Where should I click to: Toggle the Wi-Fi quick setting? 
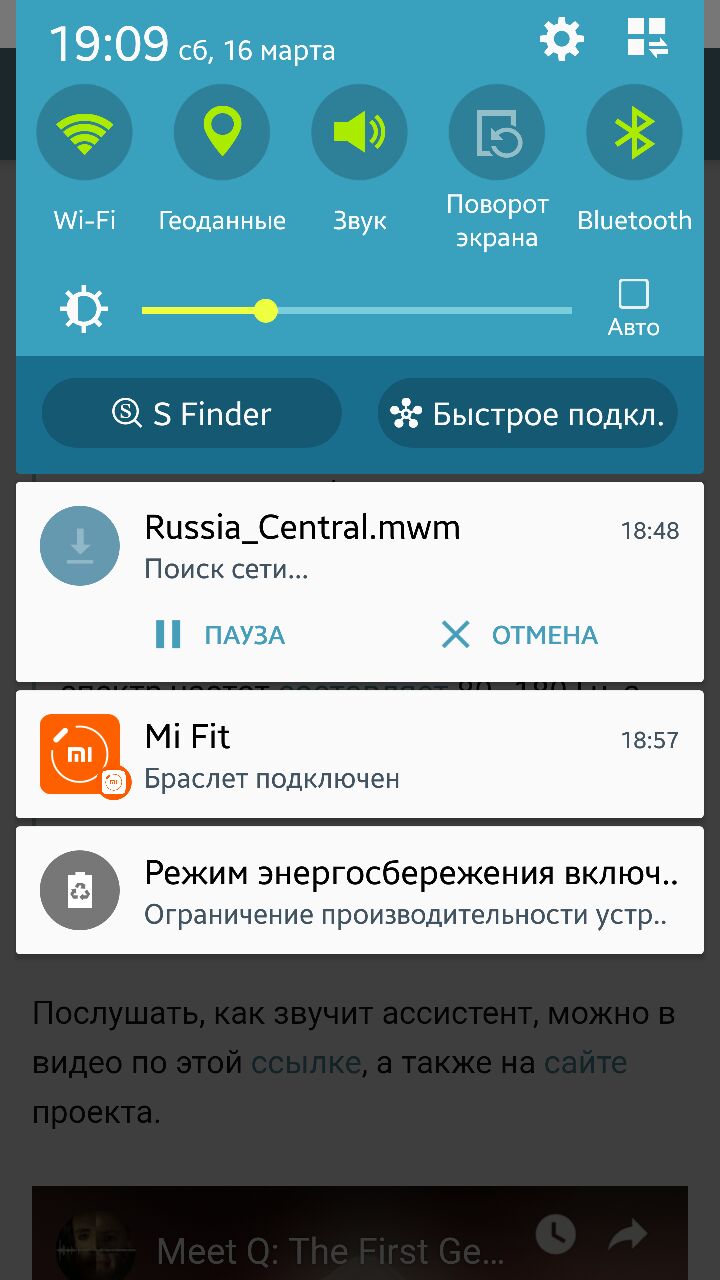(x=84, y=132)
